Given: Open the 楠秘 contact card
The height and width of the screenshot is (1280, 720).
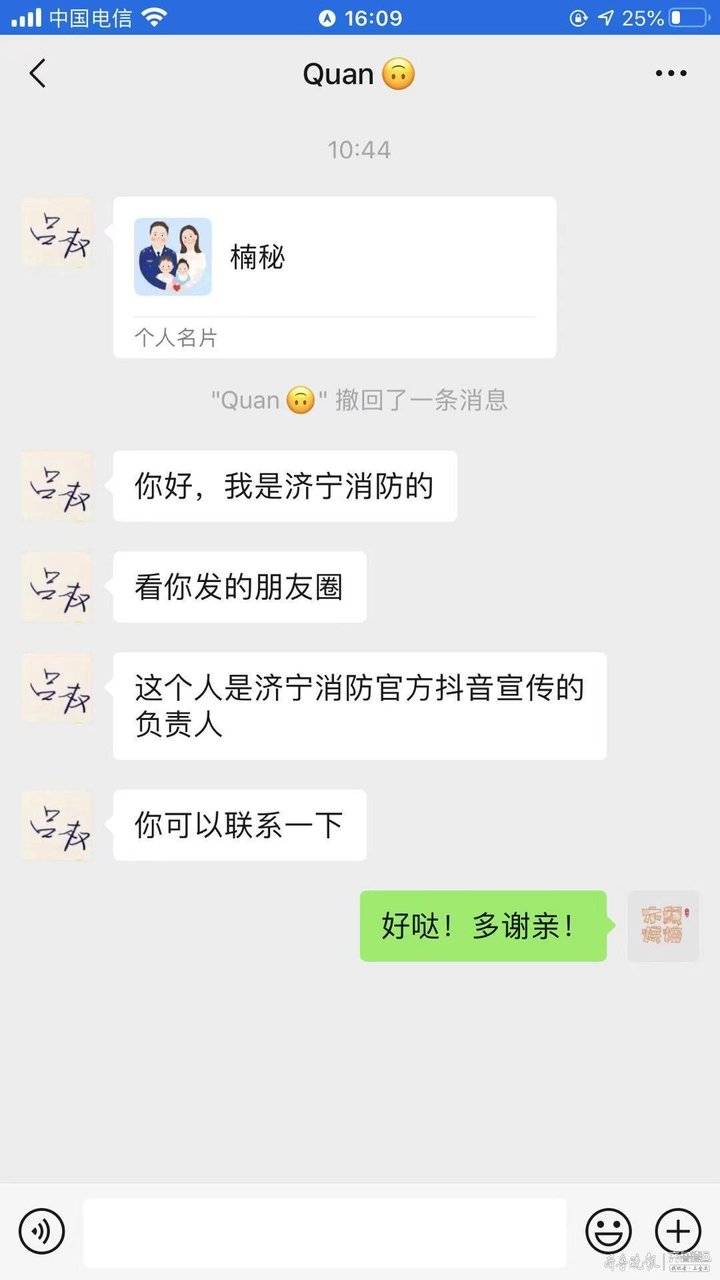Looking at the screenshot, I should click(334, 276).
